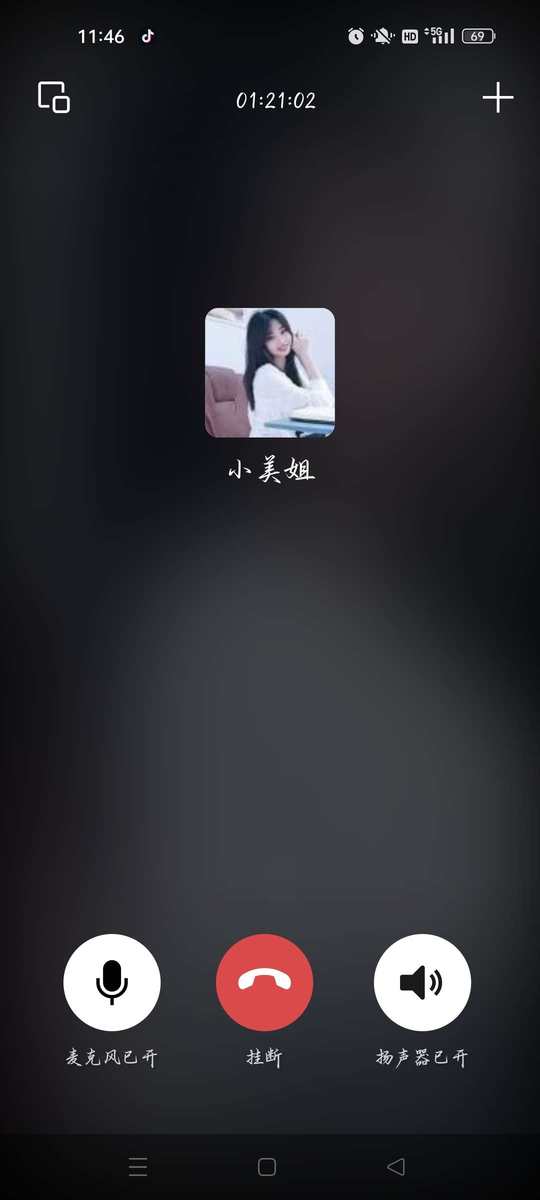The height and width of the screenshot is (1200, 540).
Task: Turn off the speaker (扬声器已开)
Action: 422,982
